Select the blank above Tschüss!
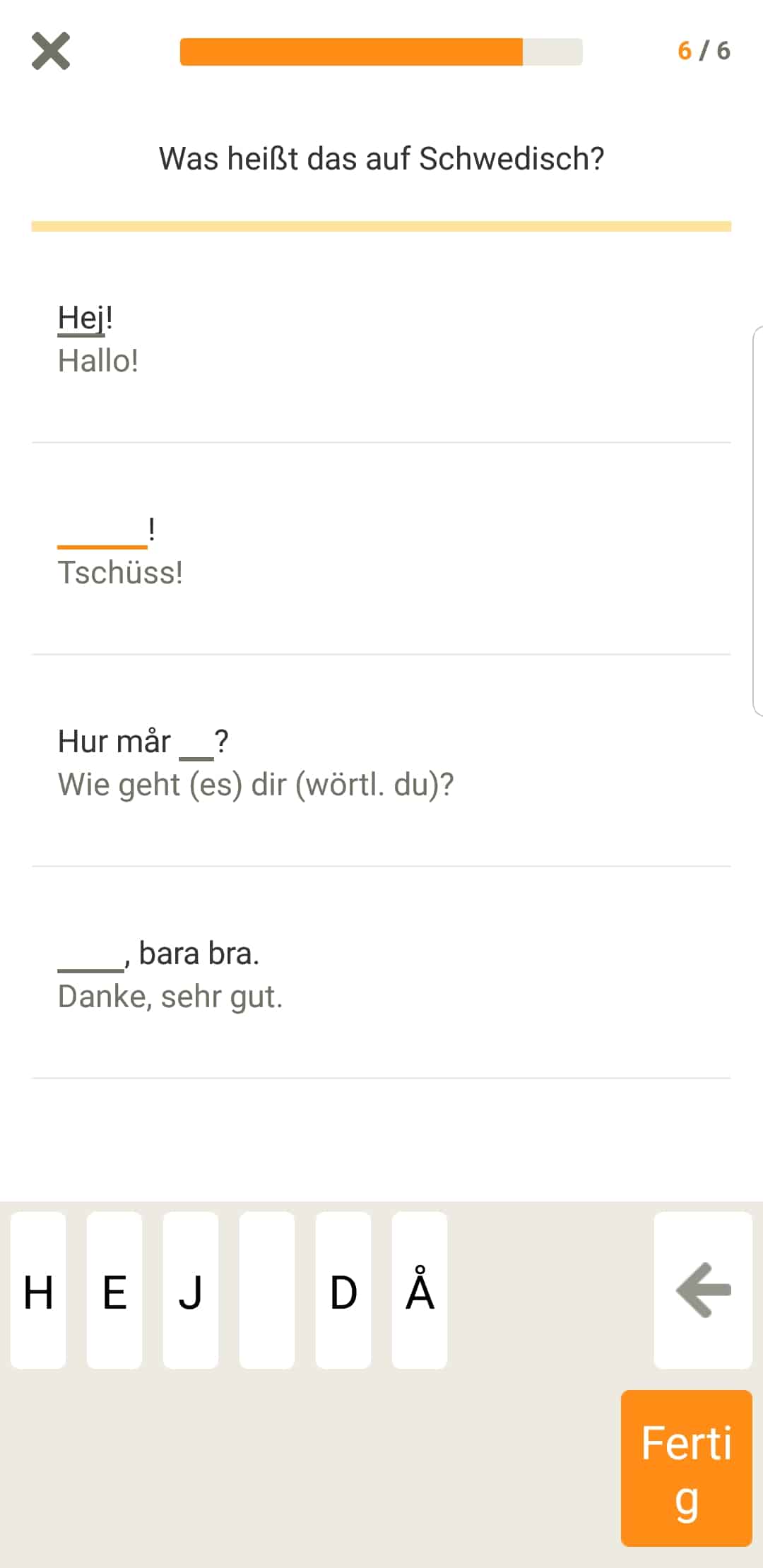763x1568 pixels. (x=102, y=533)
